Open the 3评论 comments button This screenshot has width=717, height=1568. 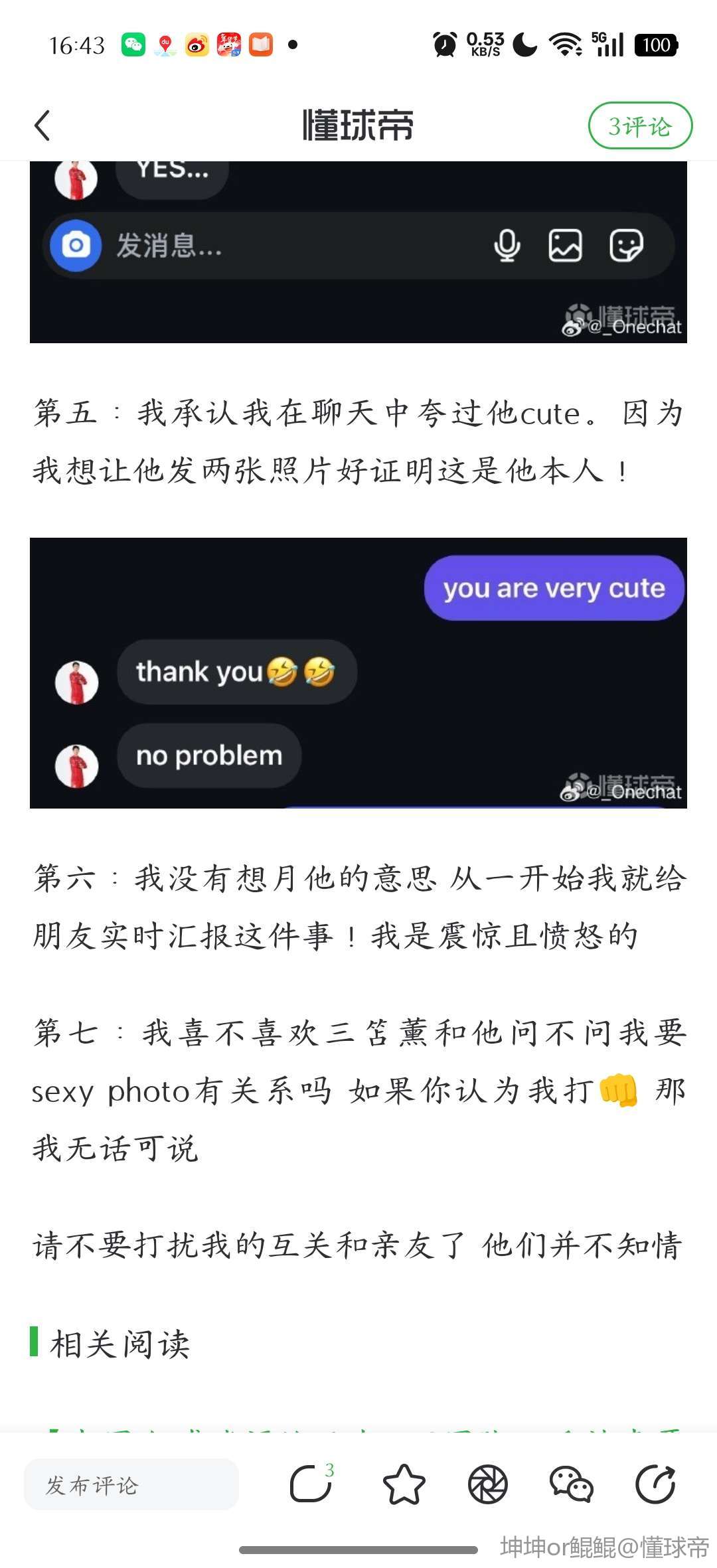640,125
